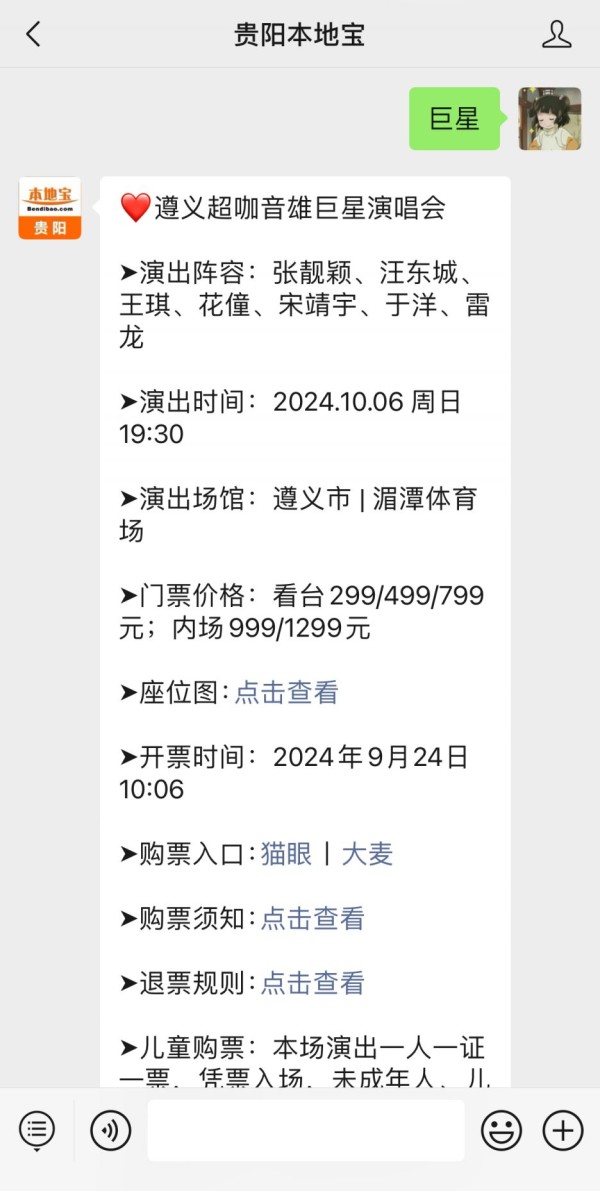The image size is (600, 1191).
Task: Open the plus attachments menu
Action: (563, 1130)
